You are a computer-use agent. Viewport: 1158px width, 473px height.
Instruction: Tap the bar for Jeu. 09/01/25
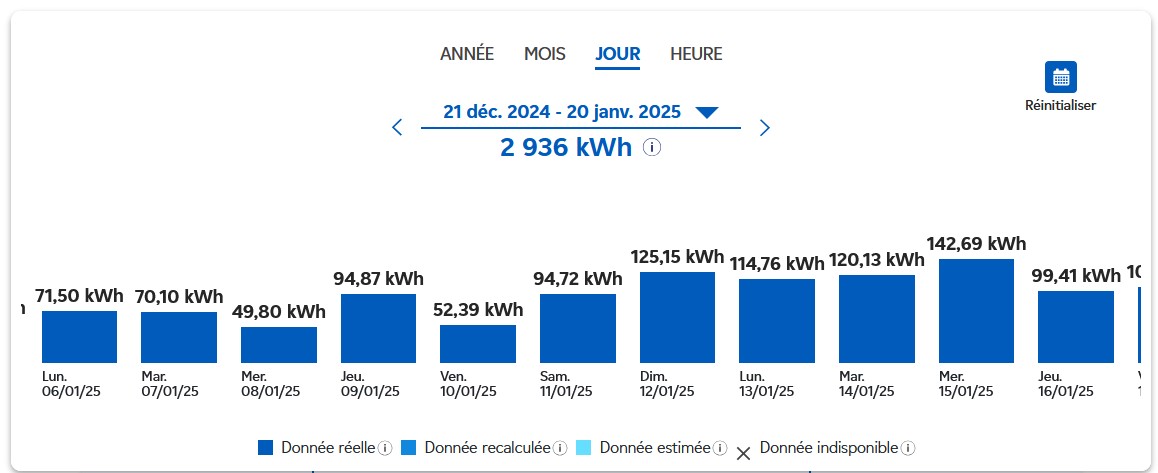tap(378, 328)
